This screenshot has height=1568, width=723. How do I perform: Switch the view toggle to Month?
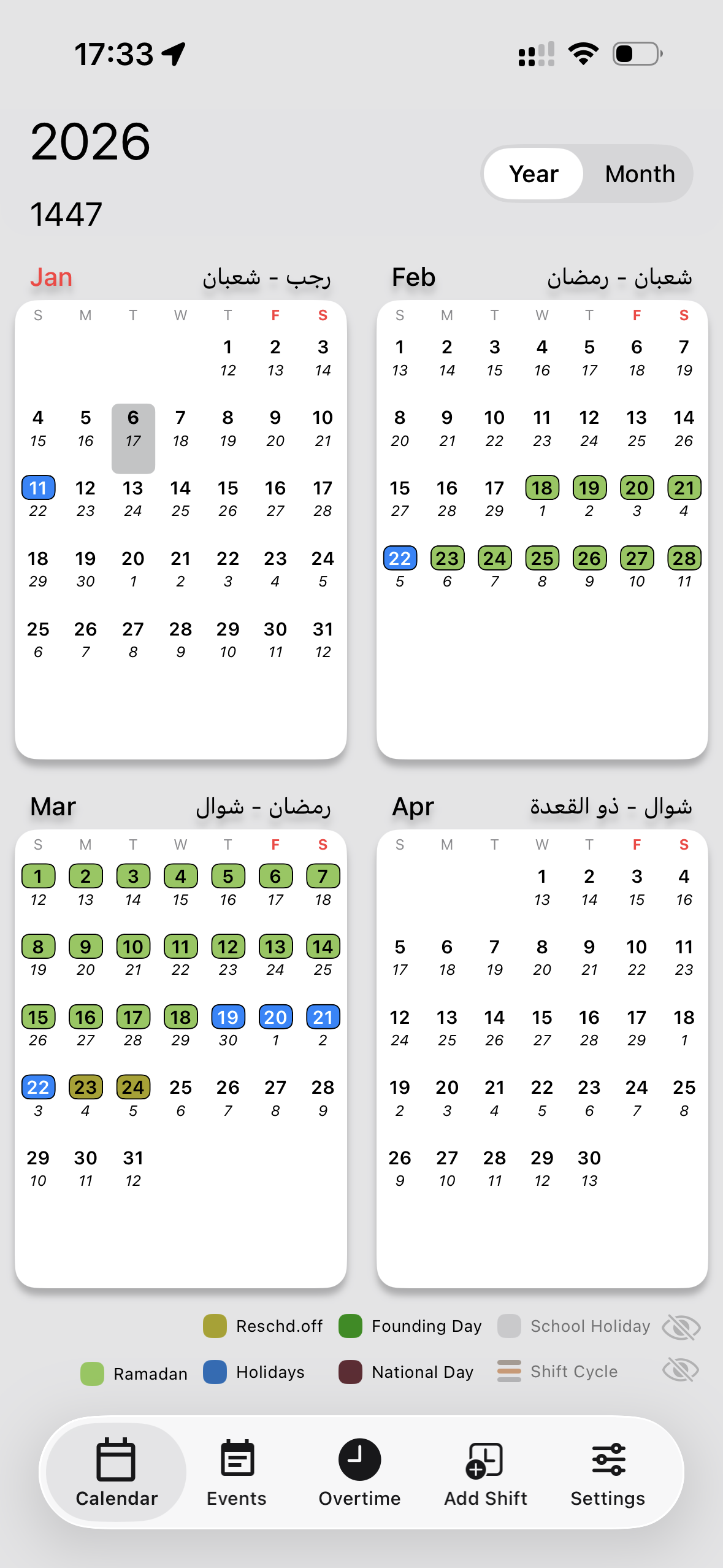click(x=640, y=174)
